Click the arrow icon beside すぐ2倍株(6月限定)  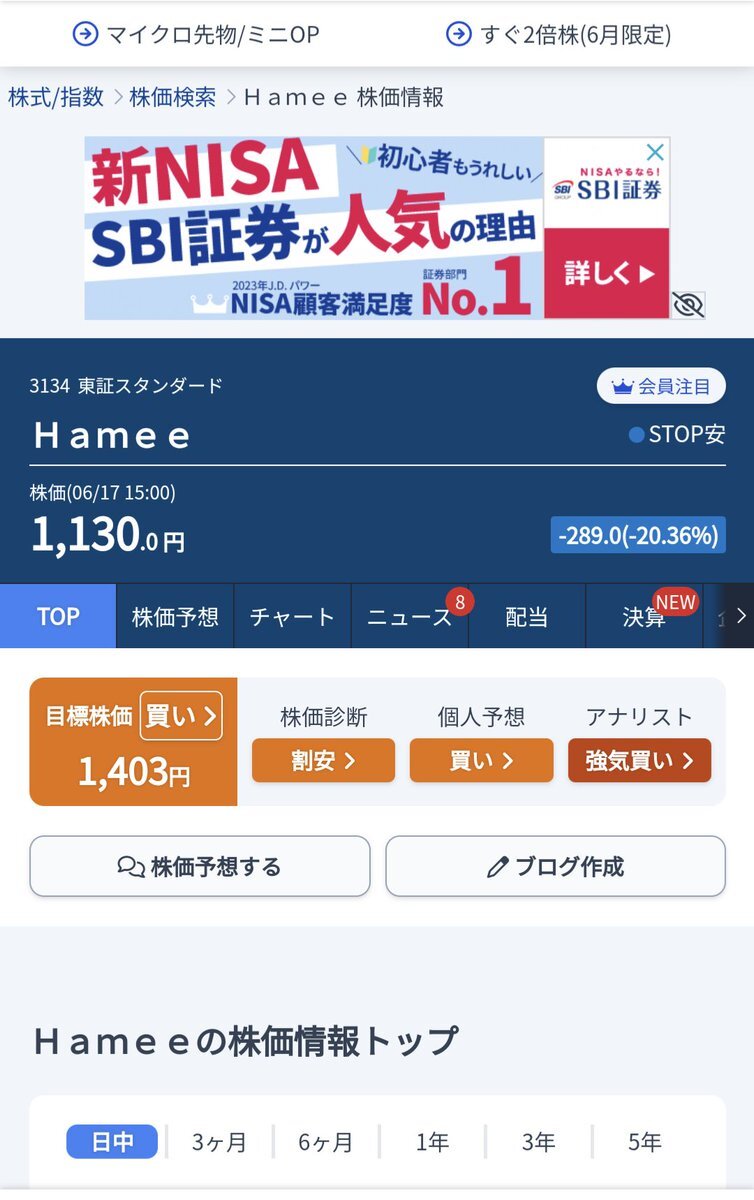pos(457,33)
